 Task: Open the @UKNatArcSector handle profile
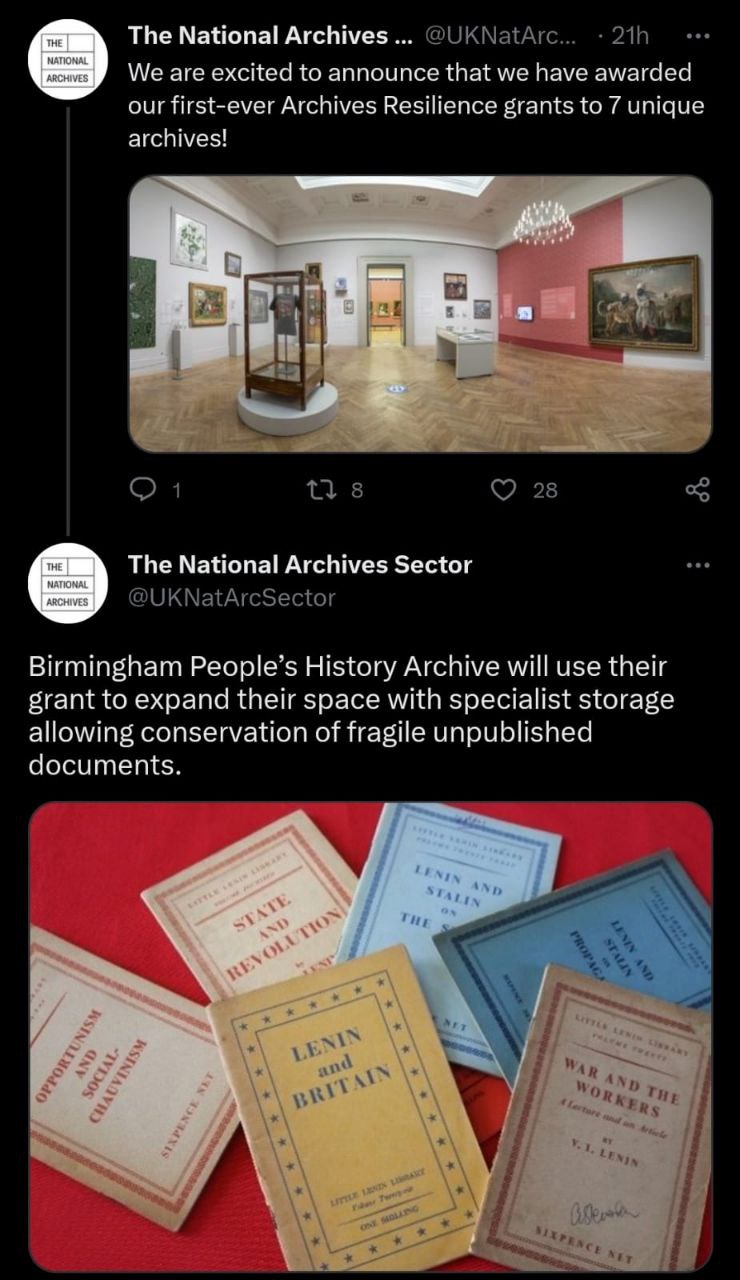[231, 598]
